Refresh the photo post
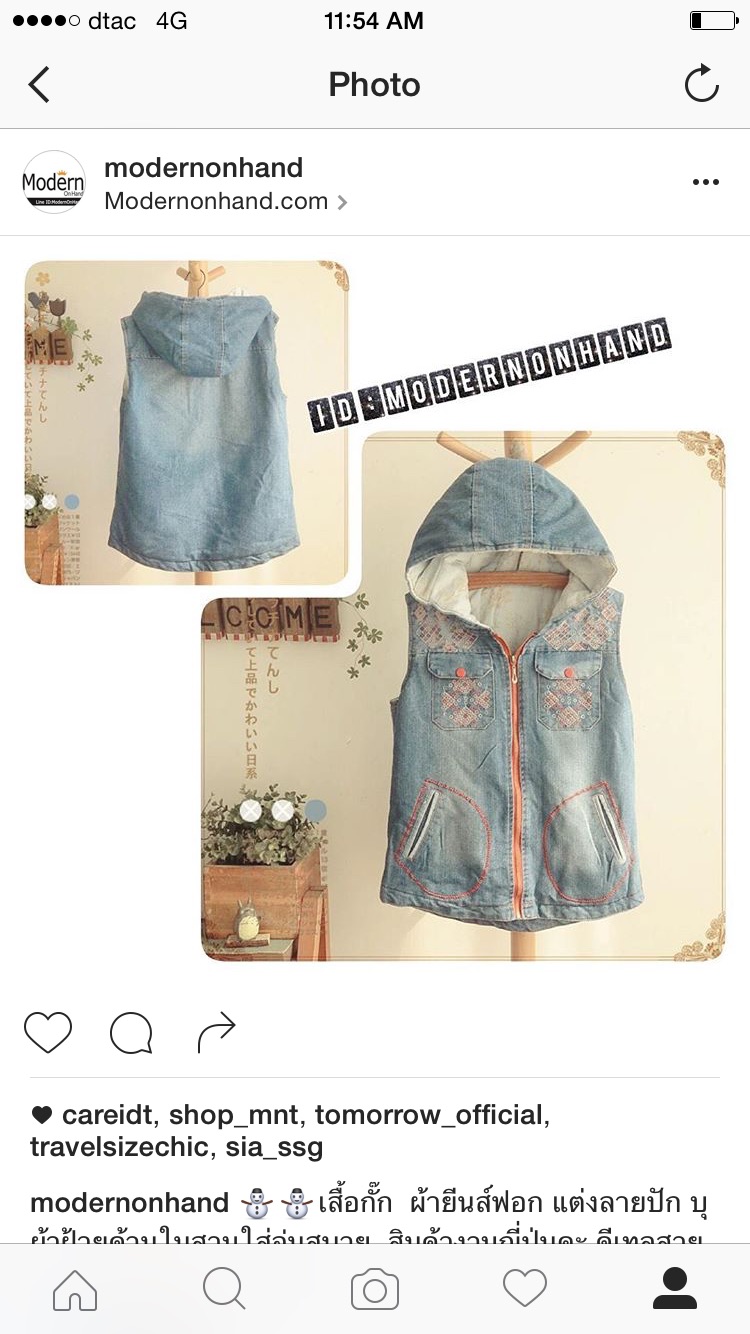This screenshot has height=1334, width=750. pos(701,85)
